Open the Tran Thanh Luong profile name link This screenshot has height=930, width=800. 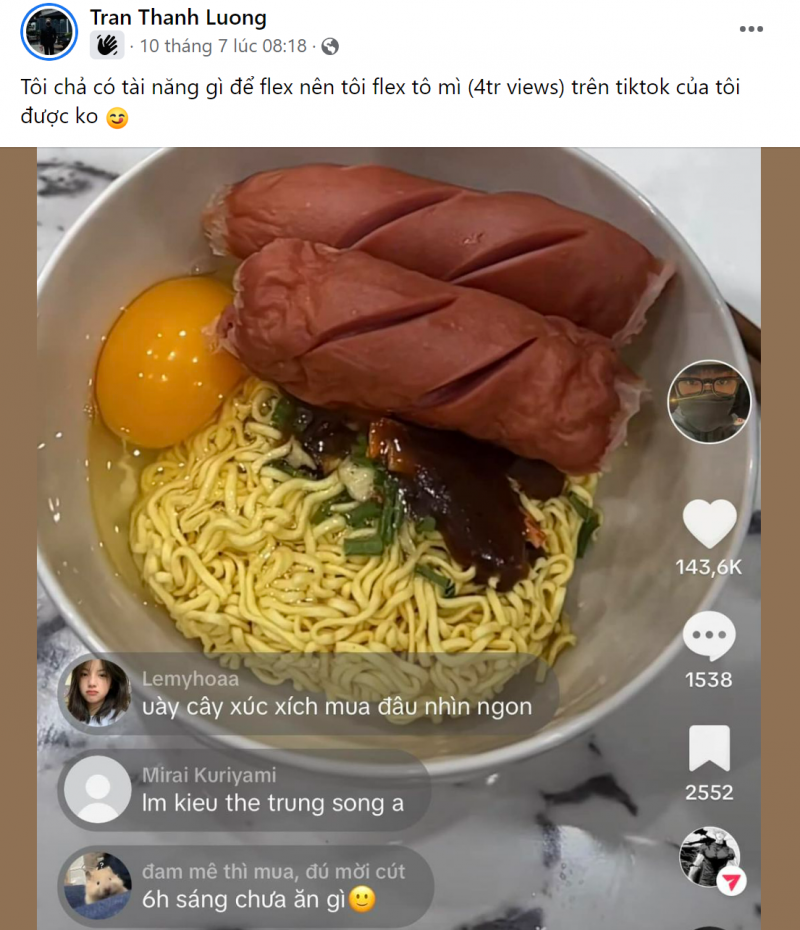[178, 18]
